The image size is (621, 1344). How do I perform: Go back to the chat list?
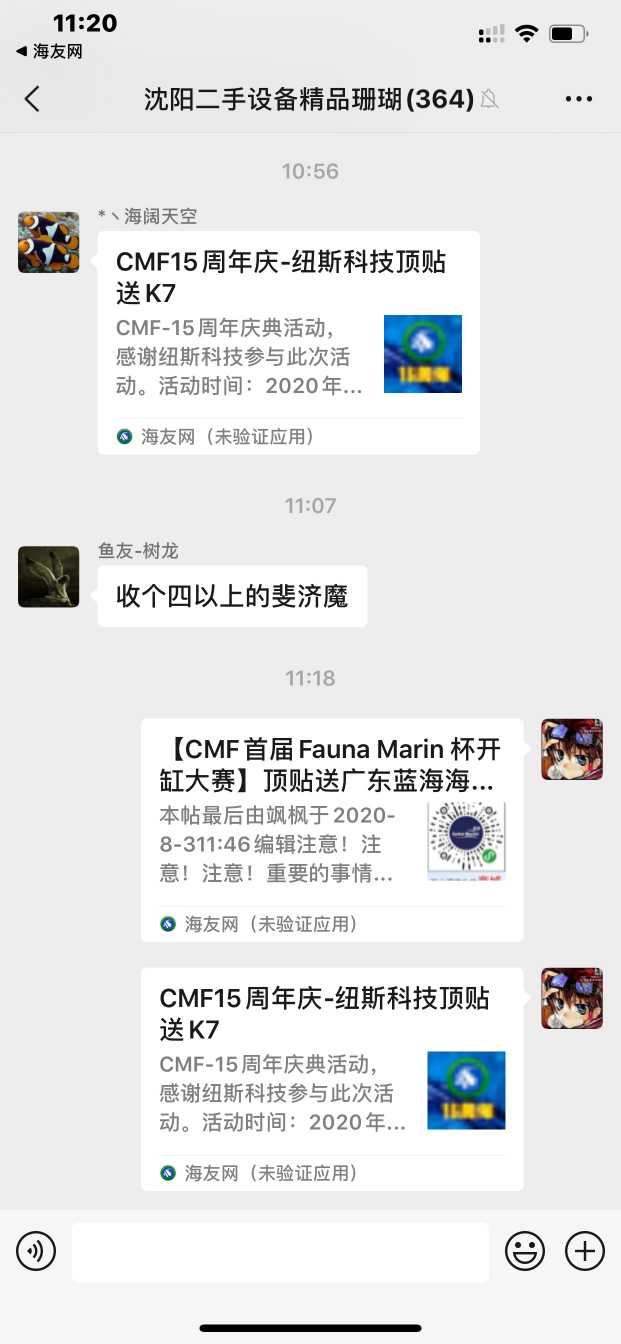(x=32, y=98)
